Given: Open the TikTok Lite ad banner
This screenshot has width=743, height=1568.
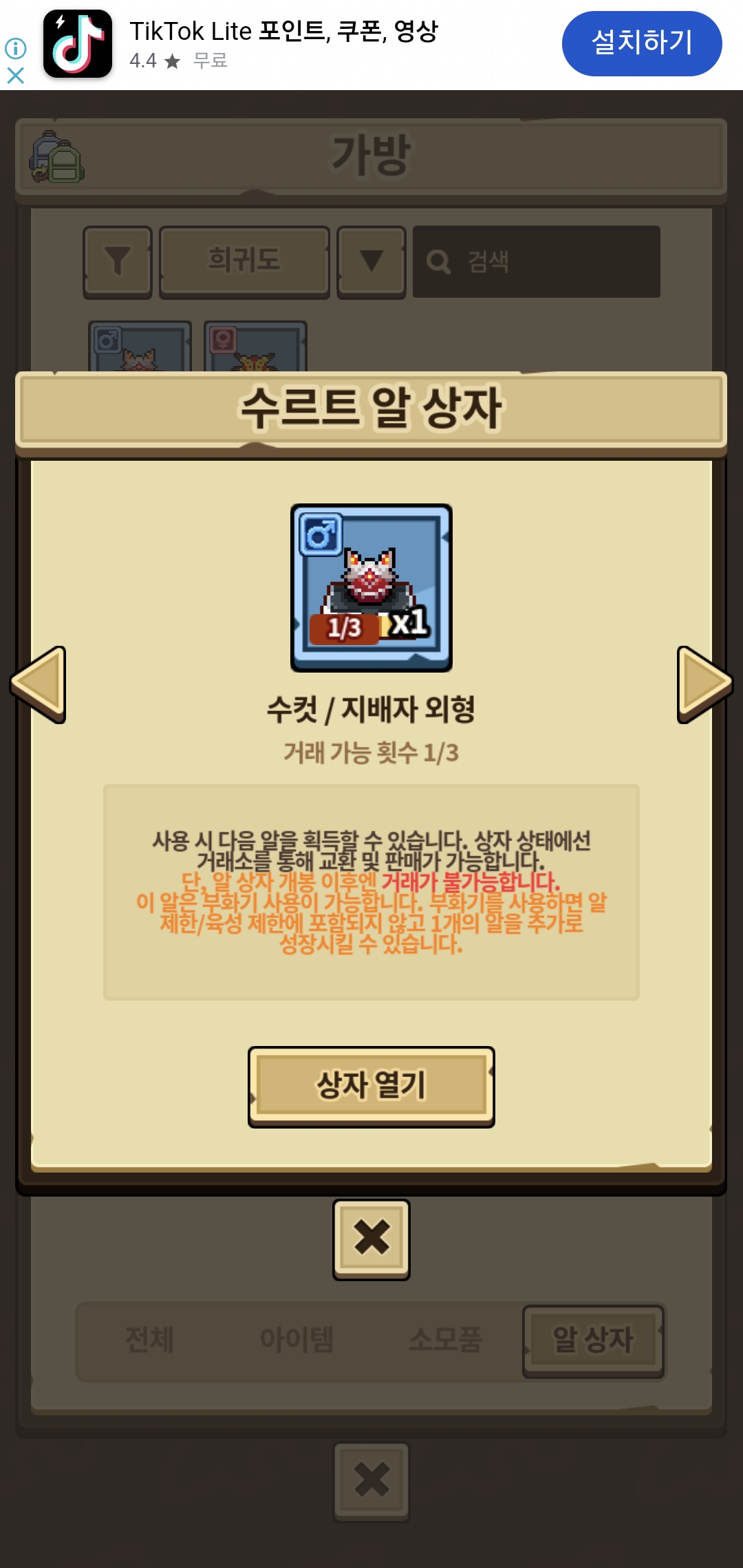Looking at the screenshot, I should tap(283, 44).
